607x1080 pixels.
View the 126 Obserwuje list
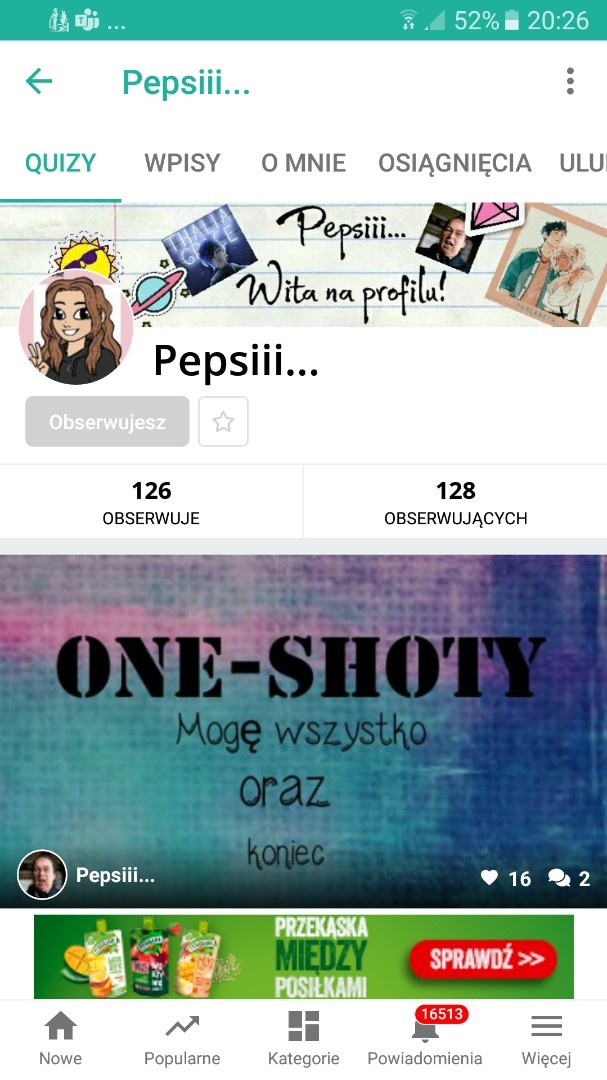point(151,502)
